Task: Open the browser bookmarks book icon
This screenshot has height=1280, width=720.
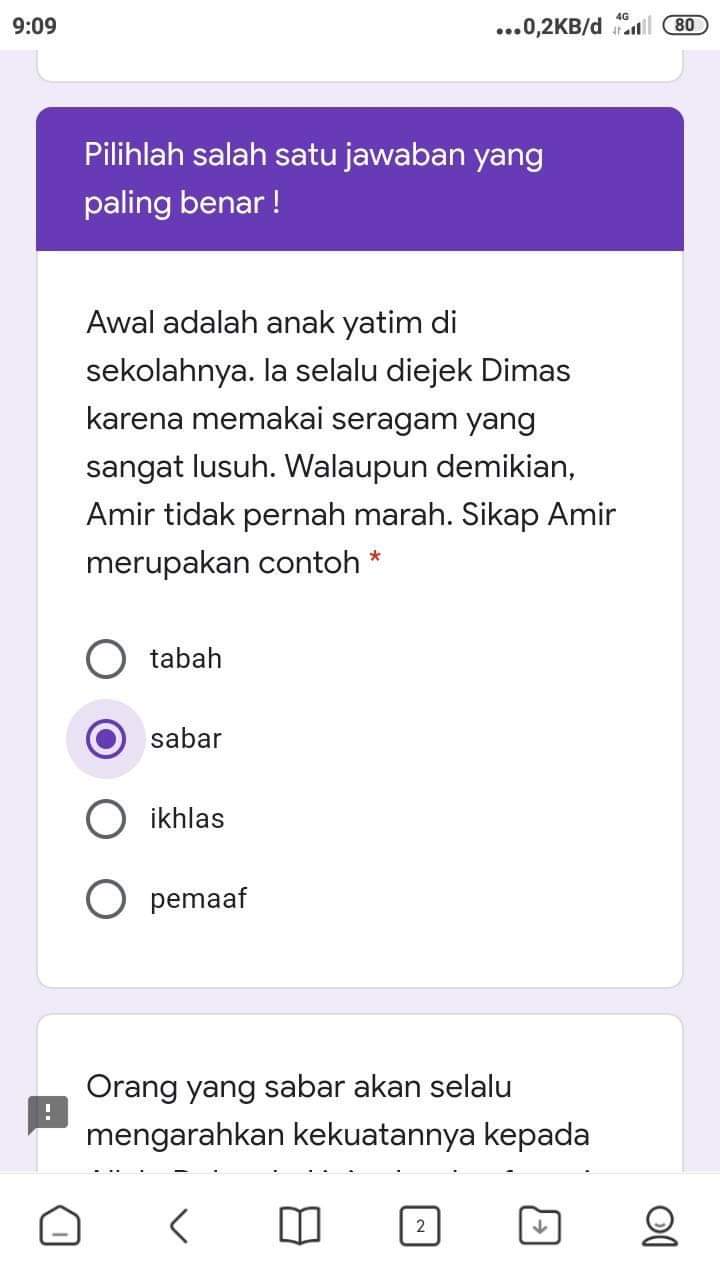Action: pos(300,1225)
